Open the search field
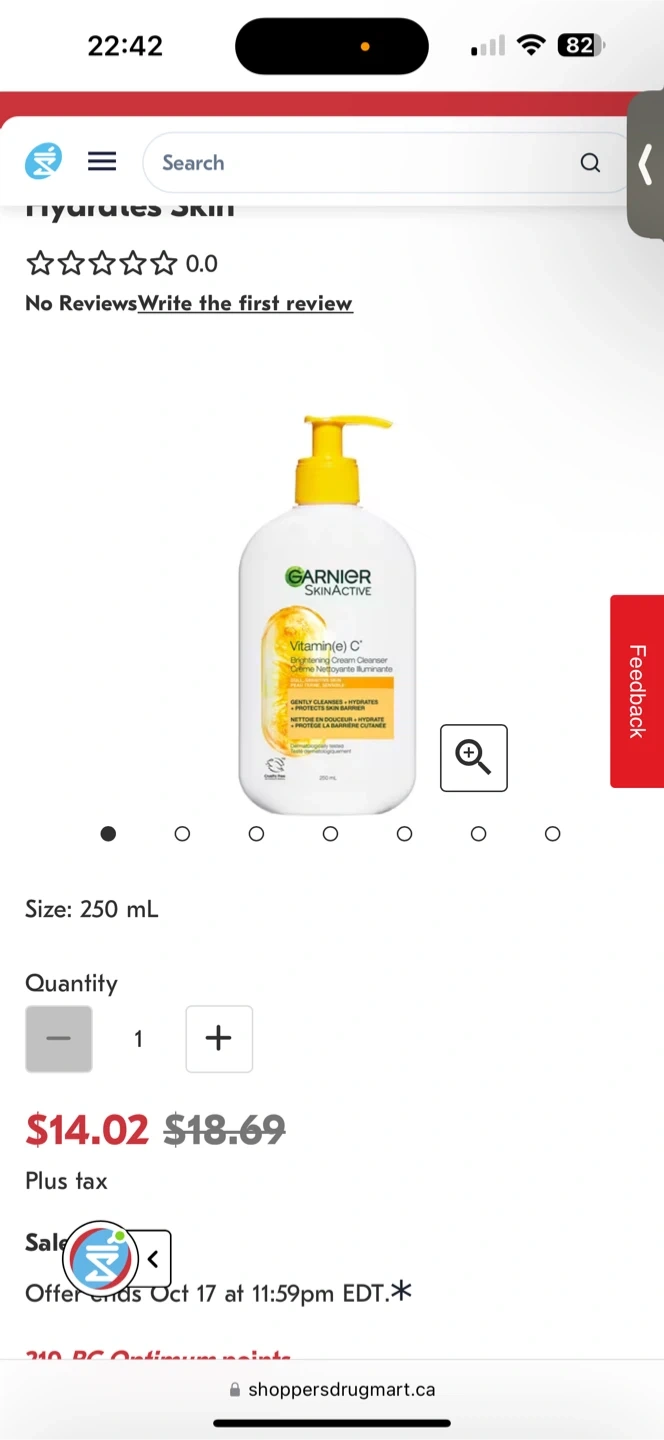The image size is (664, 1440). [x=360, y=163]
